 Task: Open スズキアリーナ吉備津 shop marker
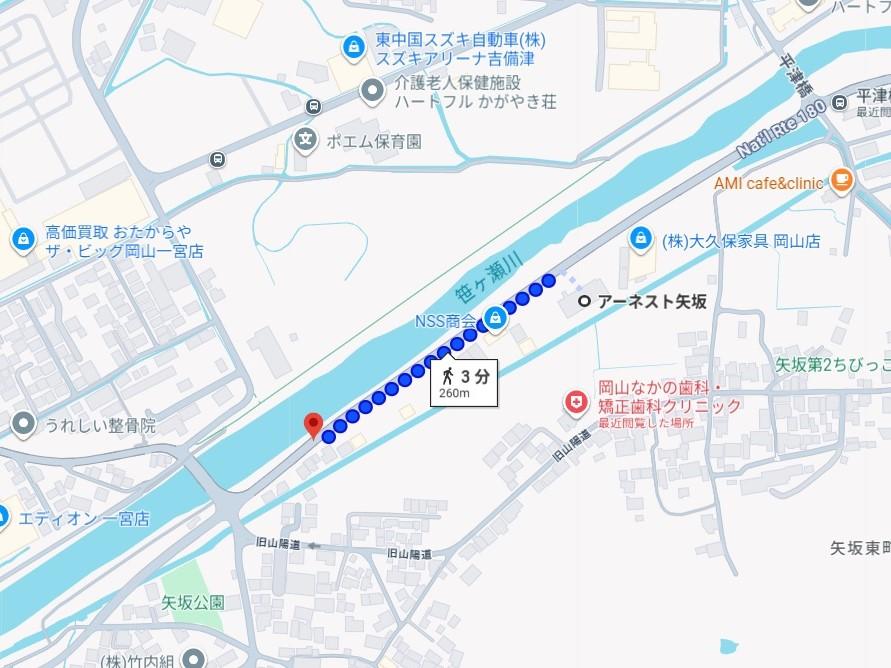click(353, 46)
